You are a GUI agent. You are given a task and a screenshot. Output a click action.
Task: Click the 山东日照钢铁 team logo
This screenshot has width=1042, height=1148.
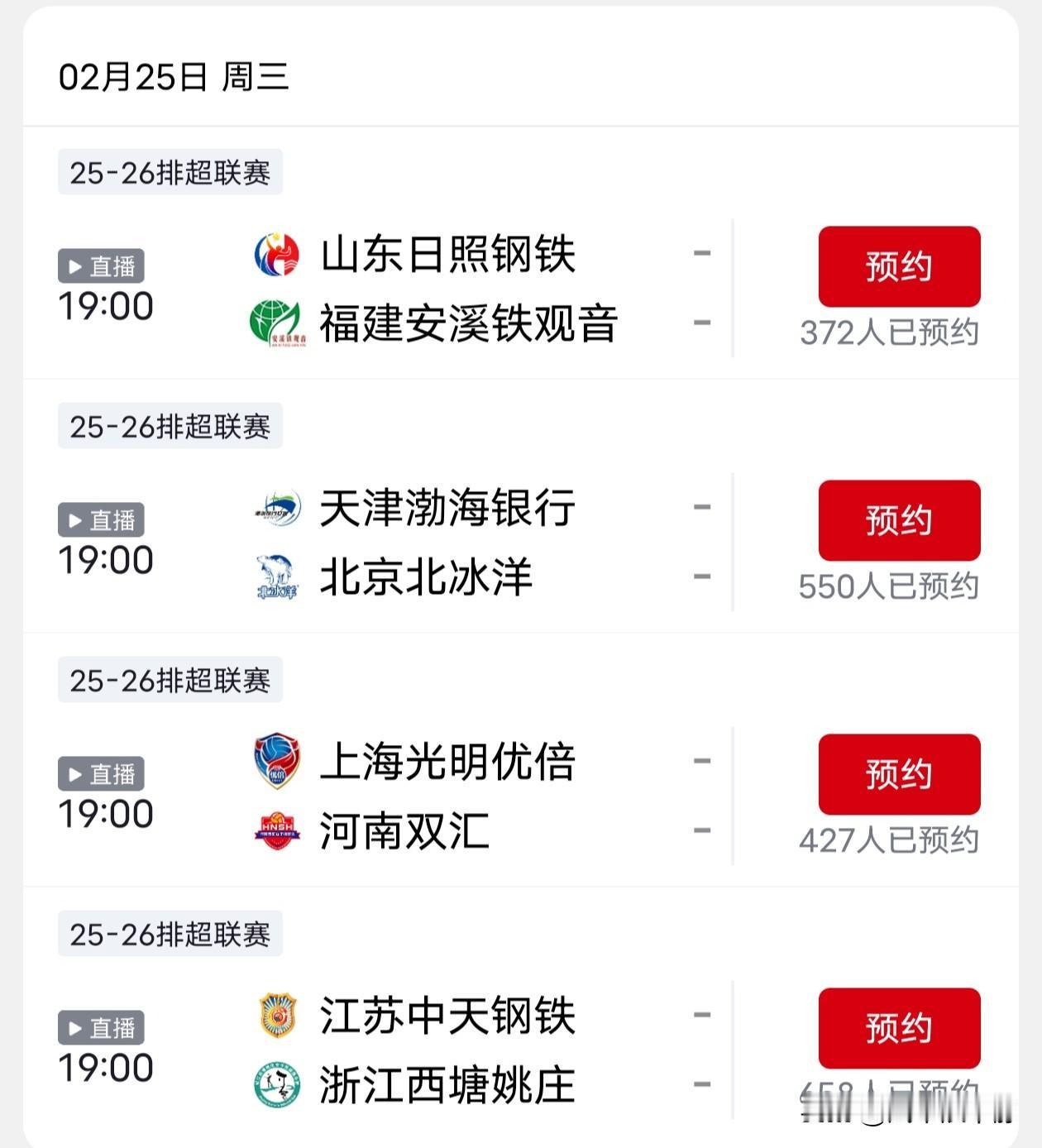pyautogui.click(x=278, y=252)
